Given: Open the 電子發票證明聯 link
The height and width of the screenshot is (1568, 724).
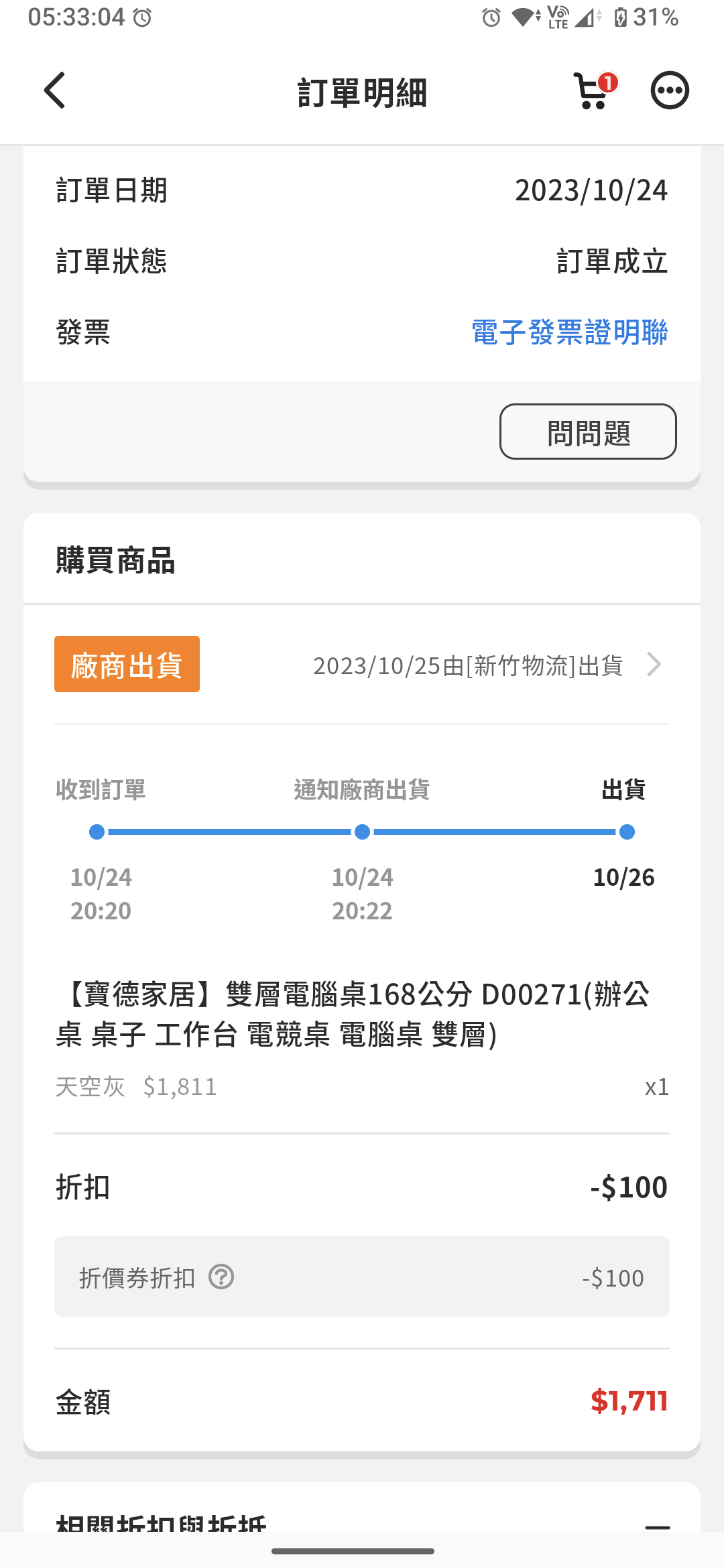Looking at the screenshot, I should [x=569, y=332].
